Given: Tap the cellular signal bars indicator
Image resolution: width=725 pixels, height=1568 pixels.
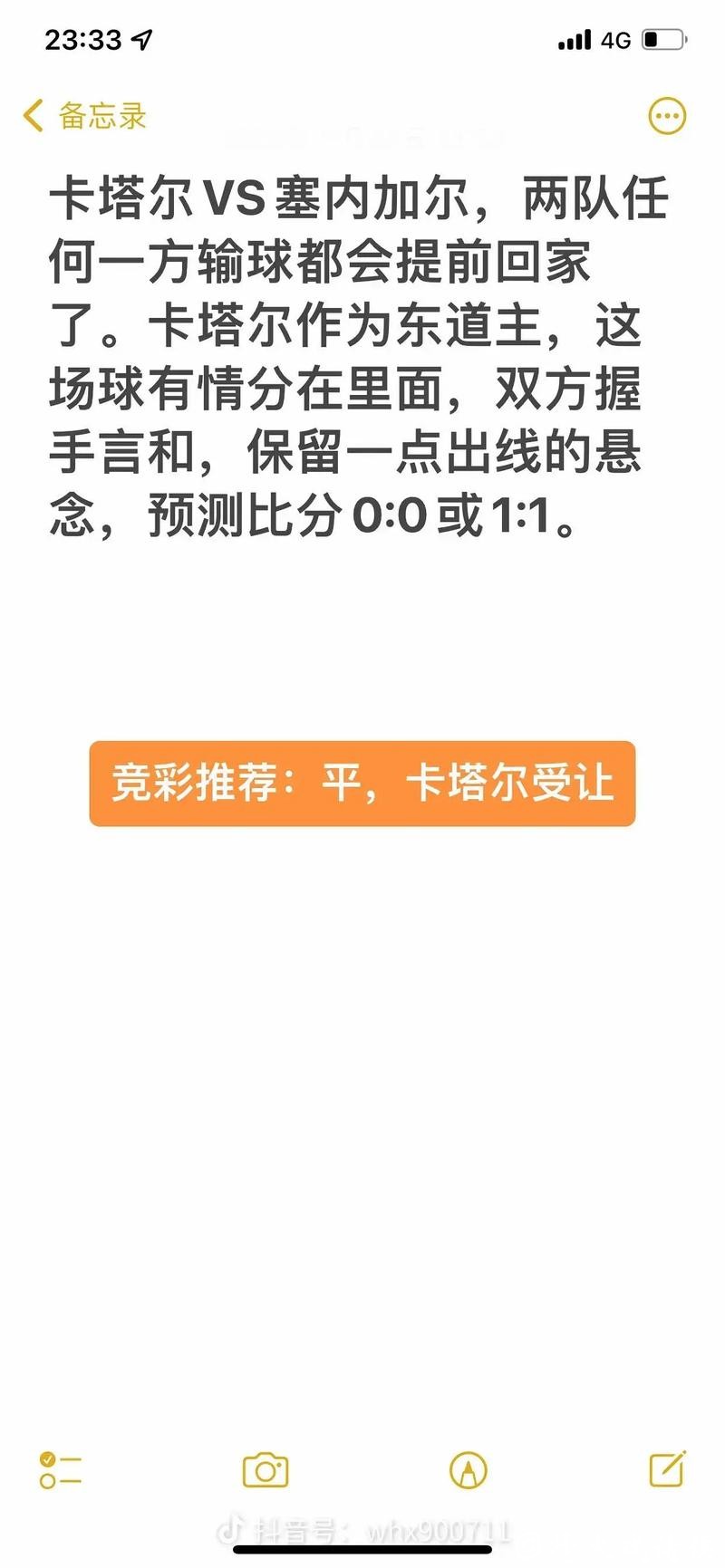Looking at the screenshot, I should tap(577, 39).
